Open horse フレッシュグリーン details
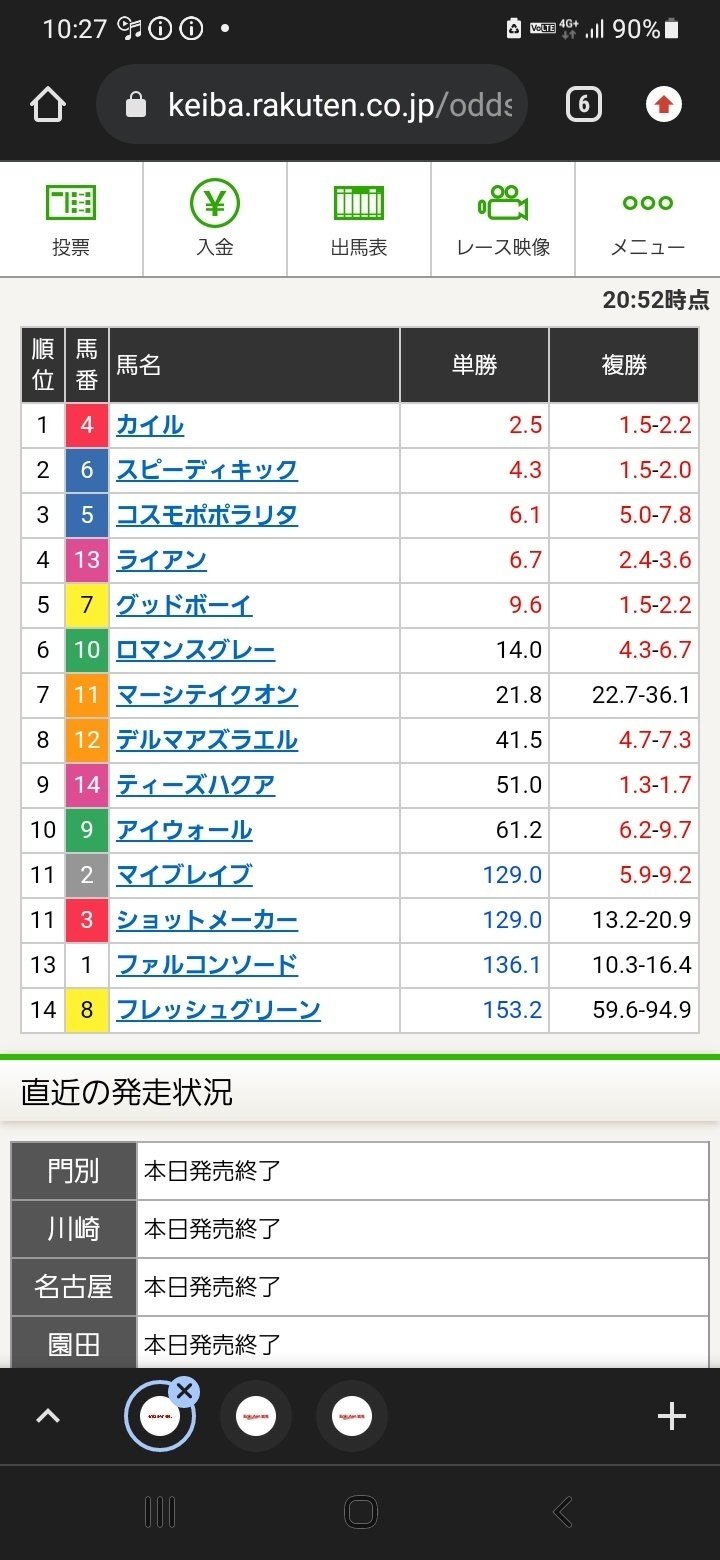720x1560 pixels. point(218,1010)
